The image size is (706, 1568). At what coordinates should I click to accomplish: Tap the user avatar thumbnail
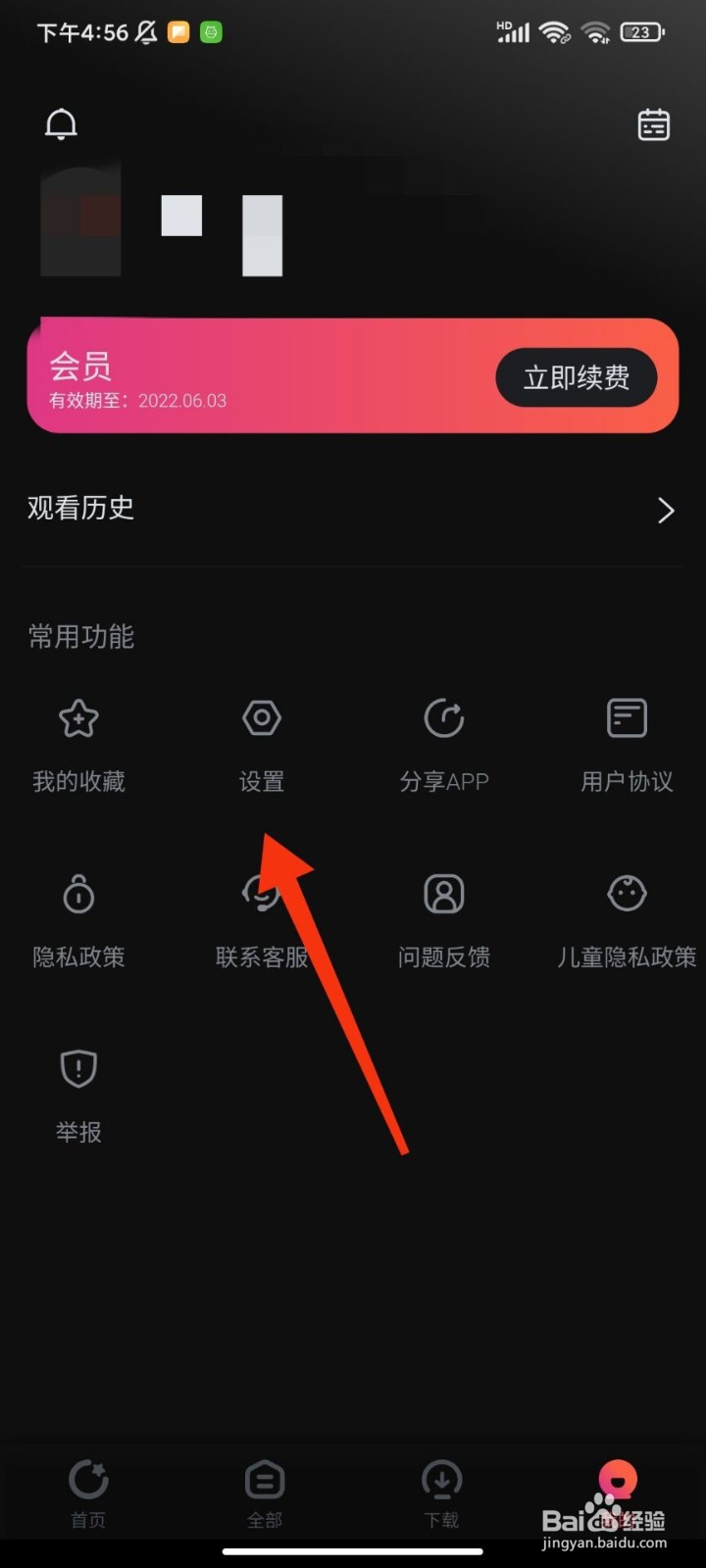click(80, 218)
